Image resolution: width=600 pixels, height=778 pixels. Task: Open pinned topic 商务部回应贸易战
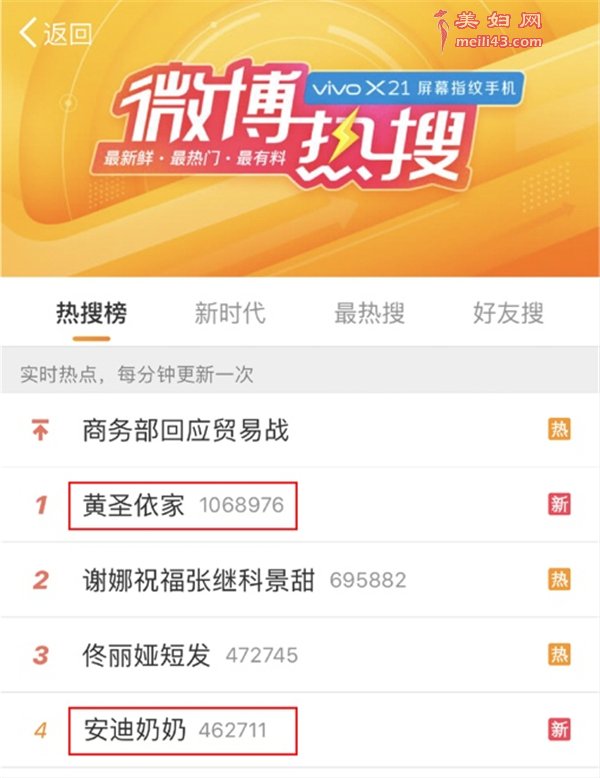point(186,431)
